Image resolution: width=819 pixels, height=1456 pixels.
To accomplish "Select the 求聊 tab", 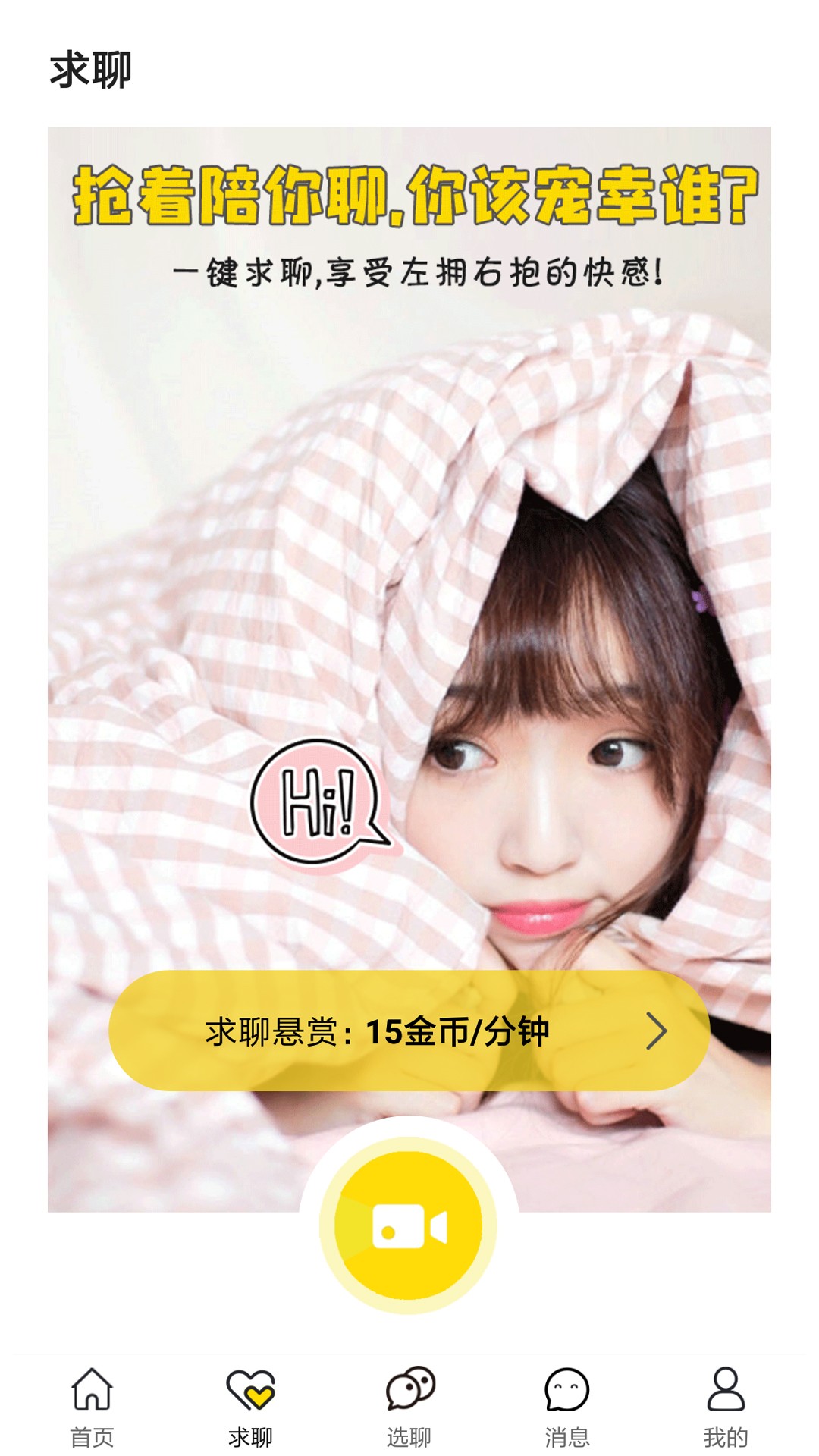I will pos(250,1407).
